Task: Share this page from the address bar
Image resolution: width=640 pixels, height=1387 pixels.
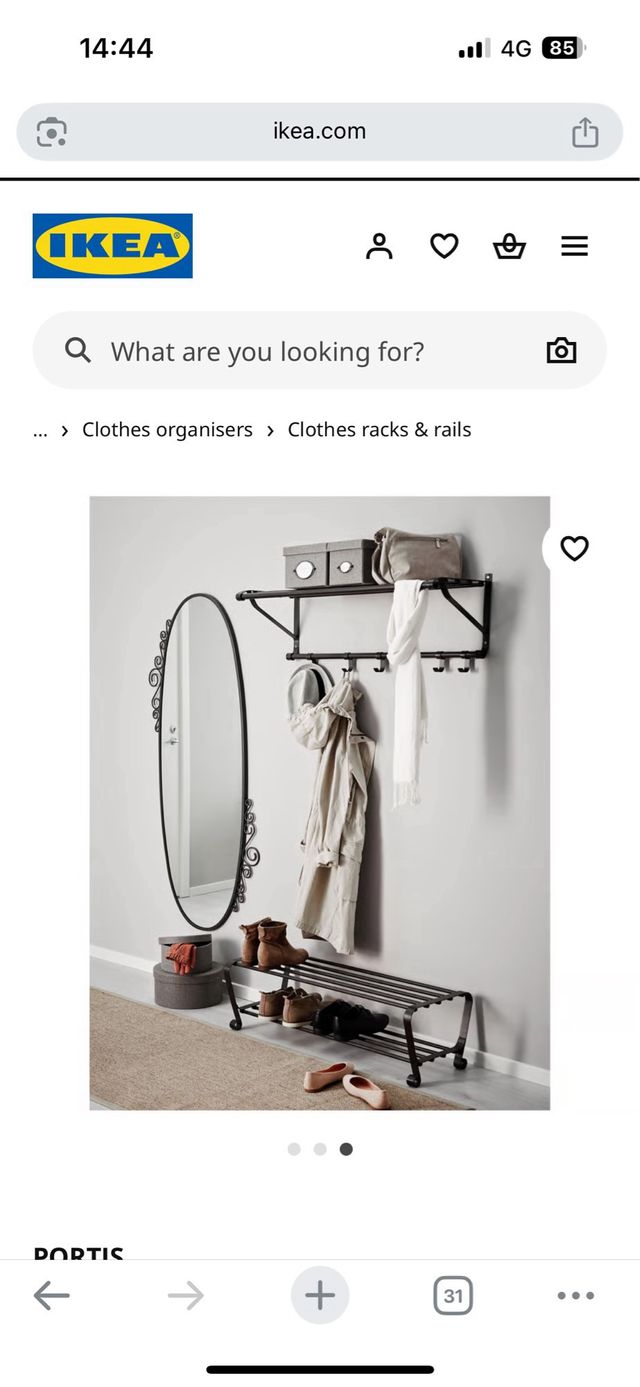Action: (x=585, y=132)
